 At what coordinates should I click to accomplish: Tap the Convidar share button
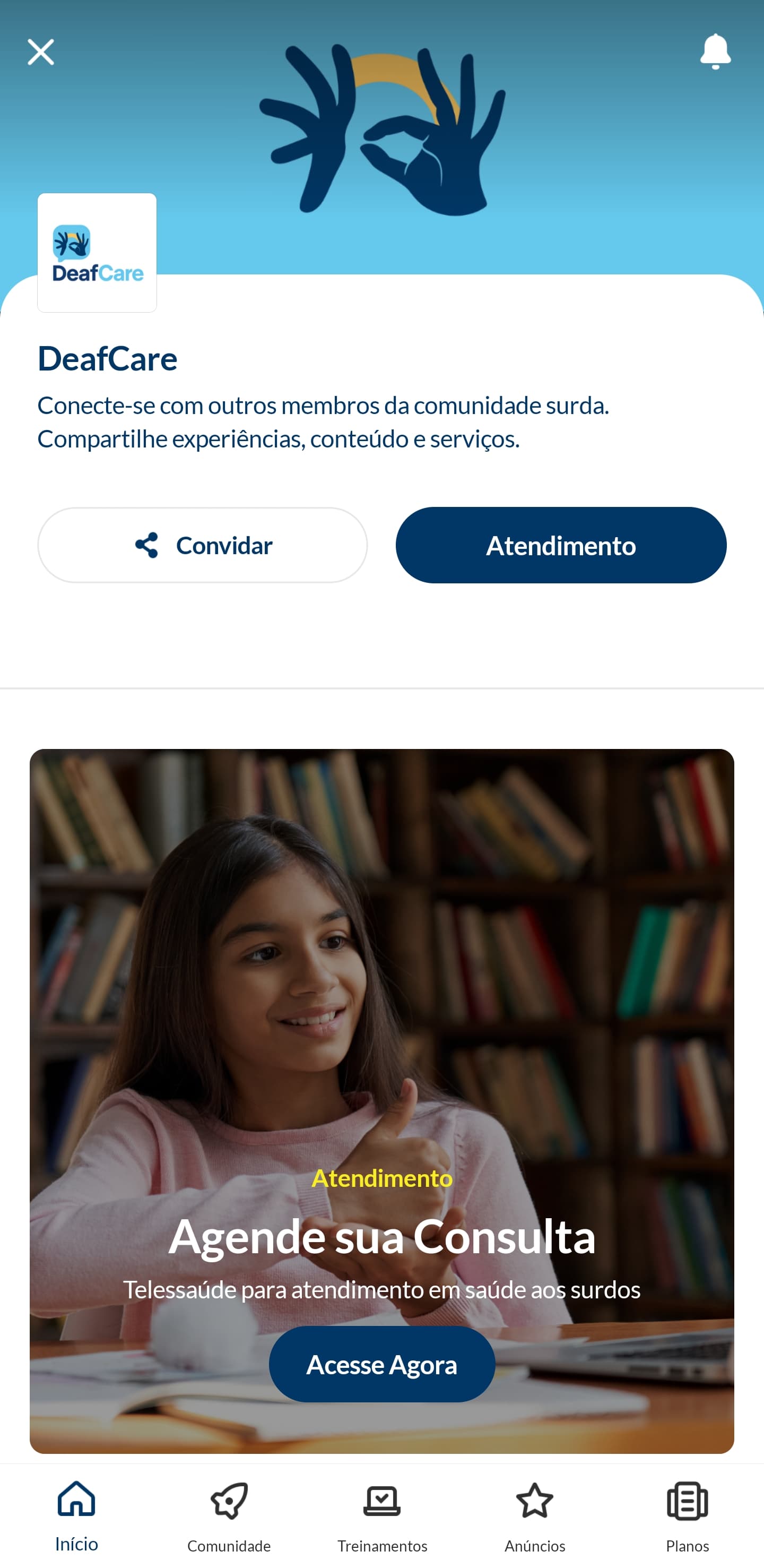pyautogui.click(x=203, y=545)
